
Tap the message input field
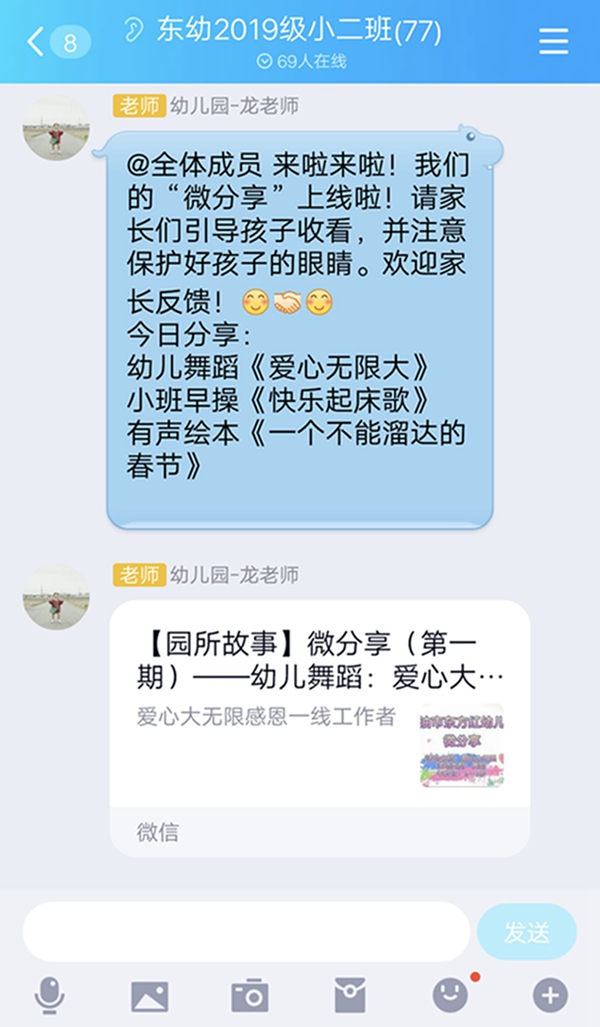coord(246,932)
